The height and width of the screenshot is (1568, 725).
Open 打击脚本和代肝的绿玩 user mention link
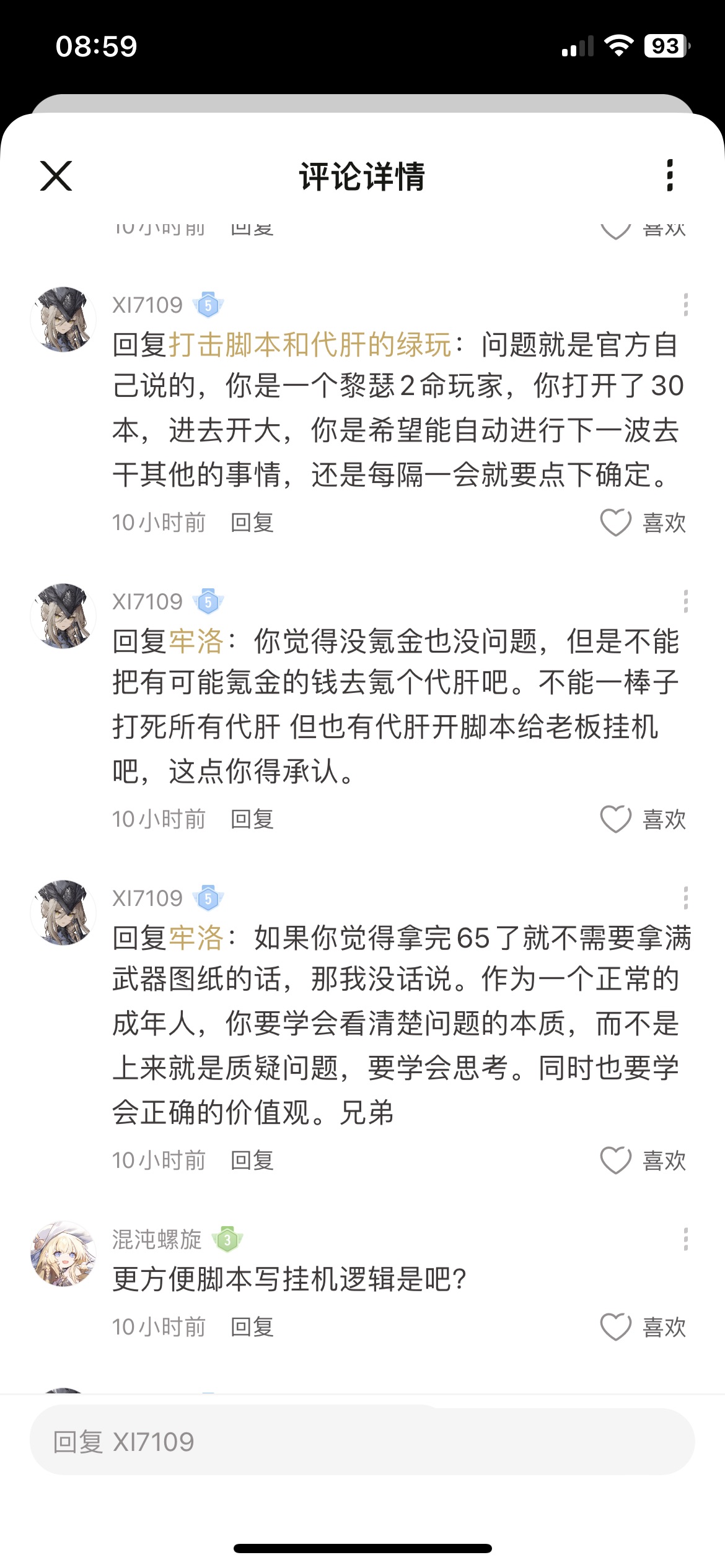310,345
